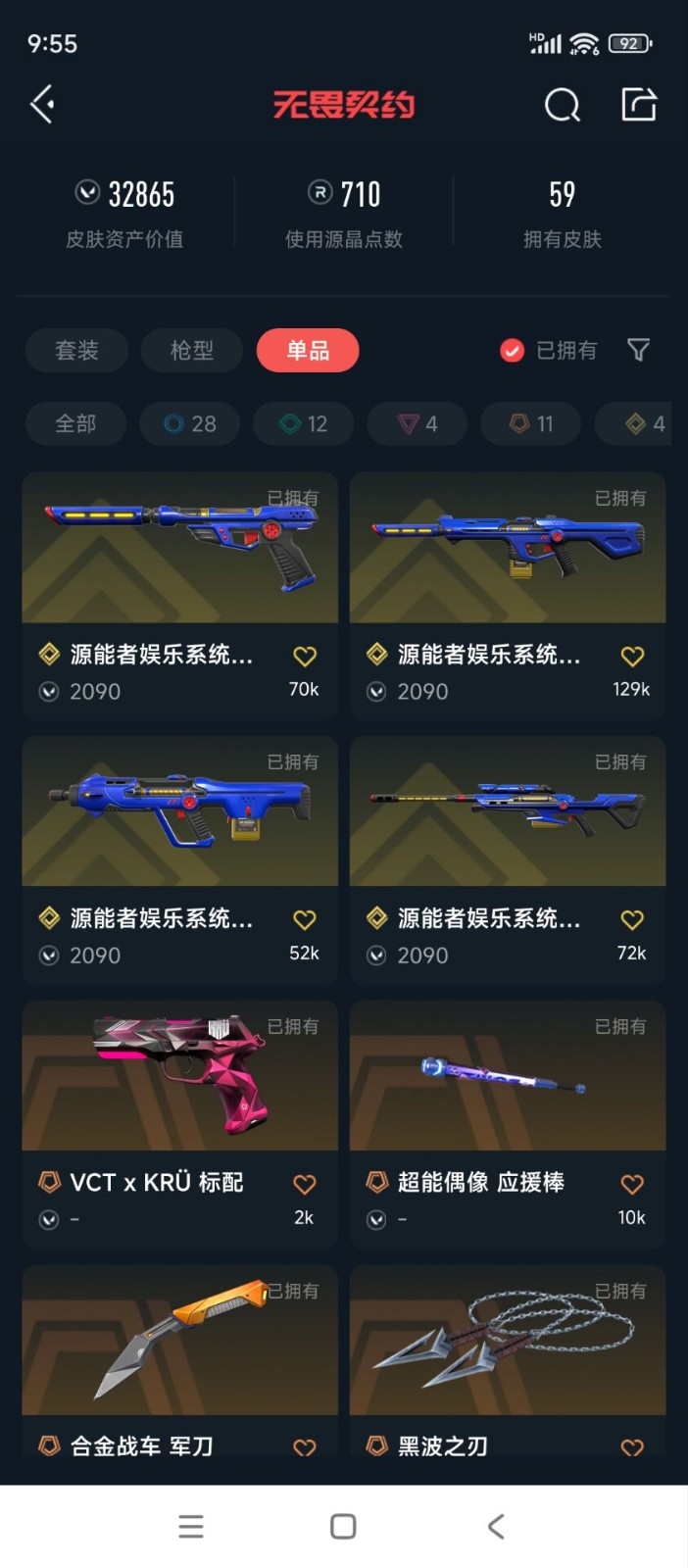Filter by the orange rarity chip showing 11
The height and width of the screenshot is (1568, 688).
tap(531, 423)
